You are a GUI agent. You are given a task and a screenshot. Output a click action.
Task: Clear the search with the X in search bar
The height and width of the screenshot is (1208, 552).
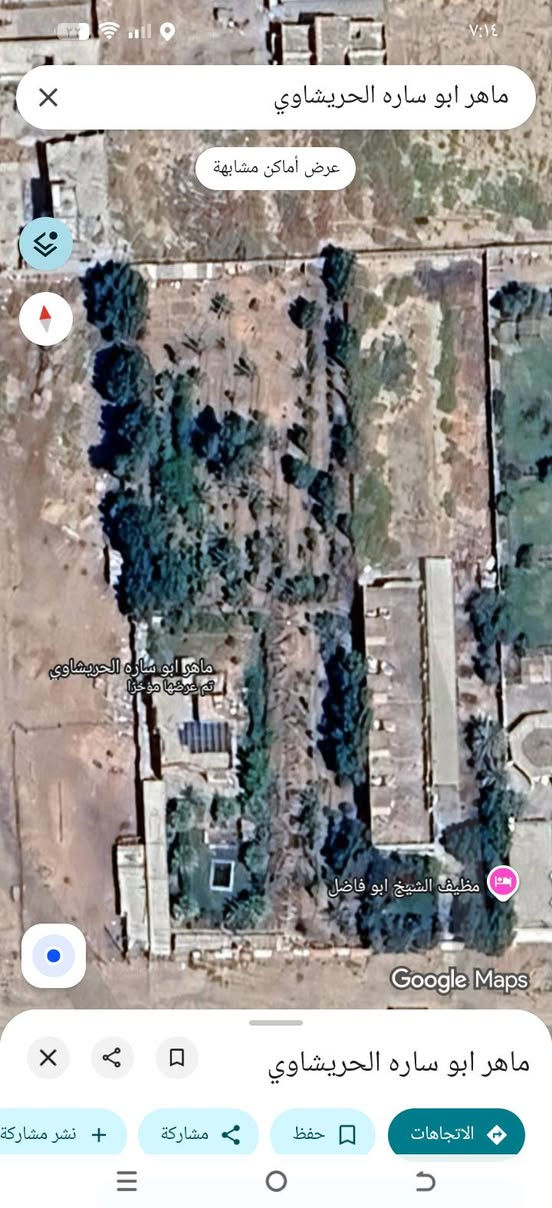[48, 97]
